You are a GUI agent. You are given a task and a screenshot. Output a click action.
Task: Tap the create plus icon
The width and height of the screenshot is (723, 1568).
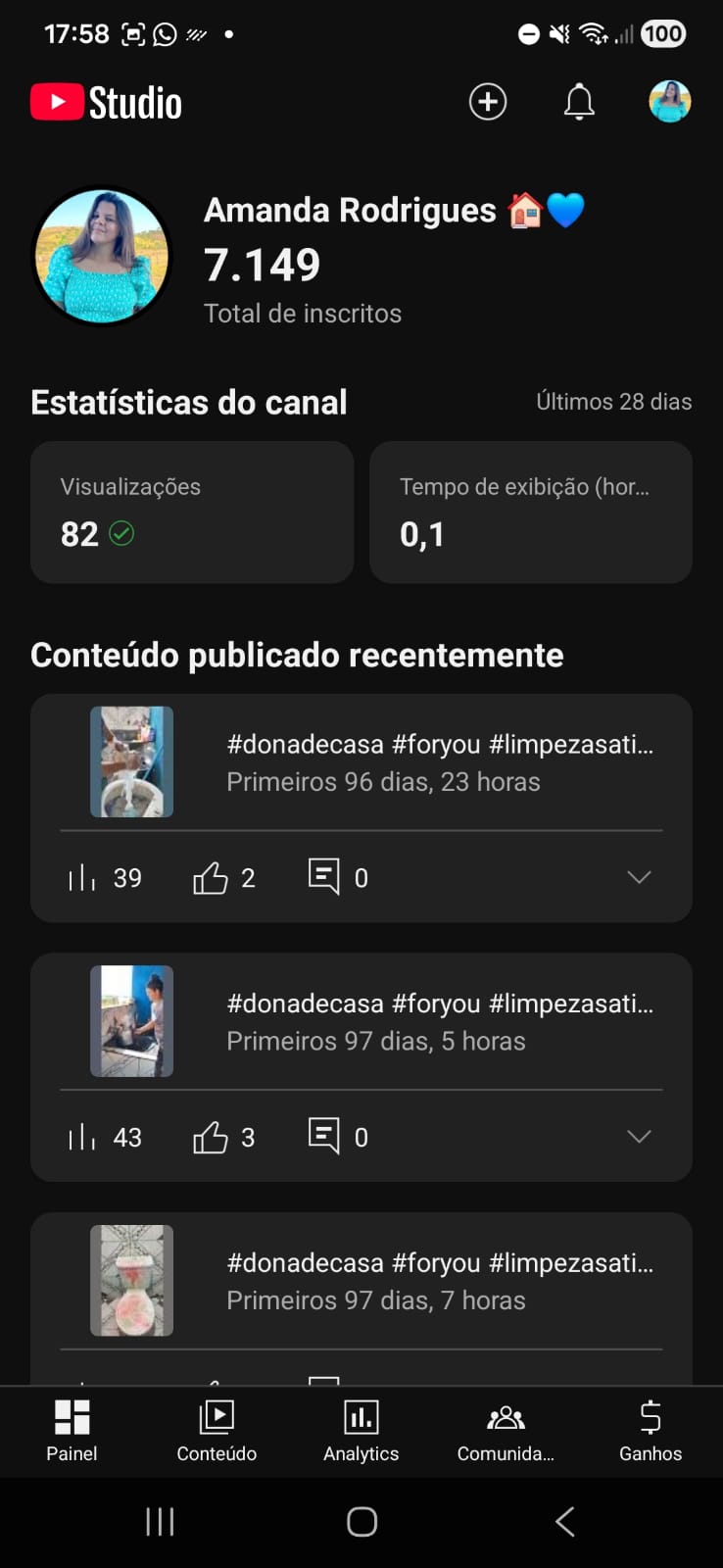point(487,102)
